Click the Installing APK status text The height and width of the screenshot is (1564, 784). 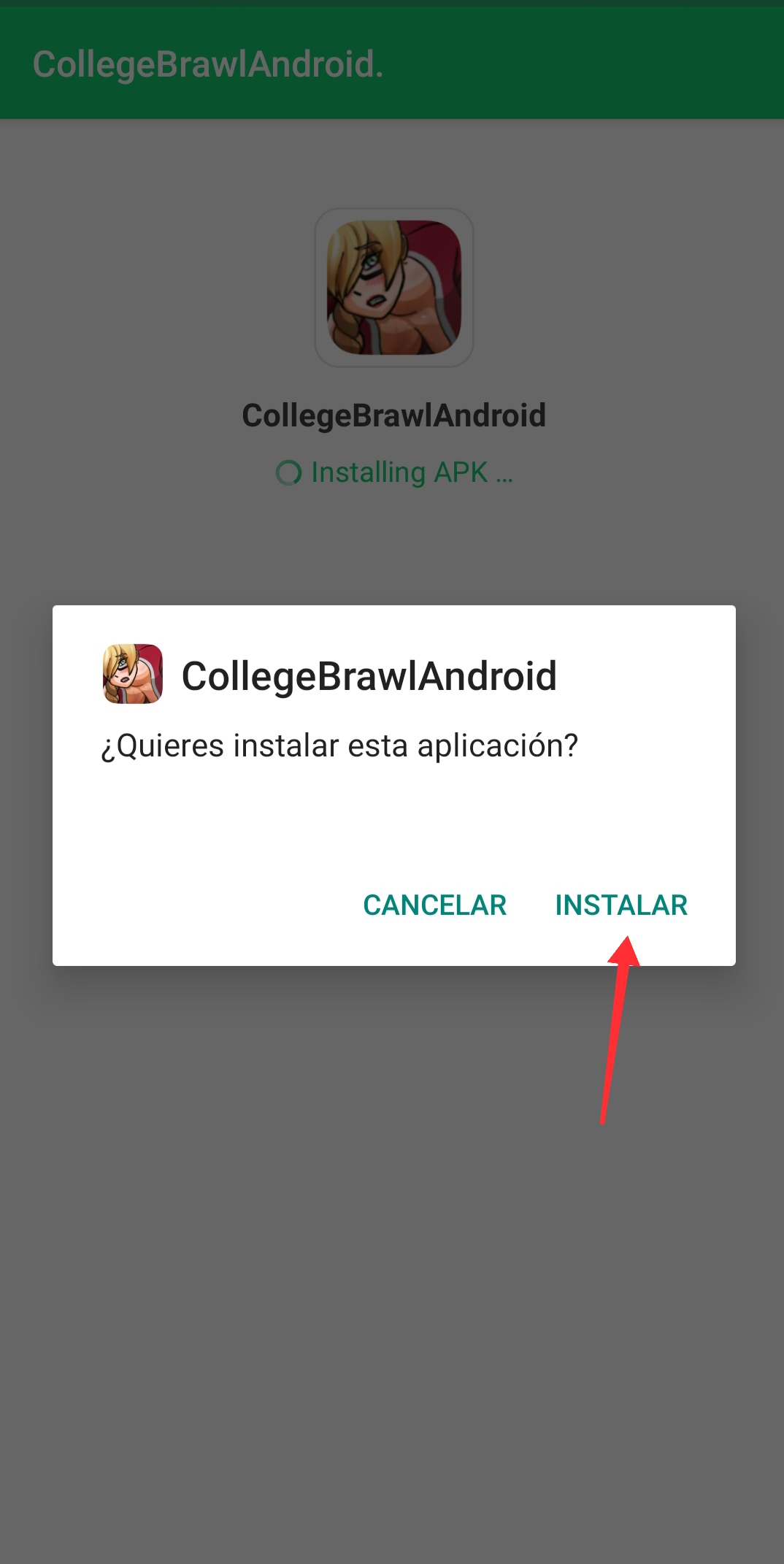pos(411,473)
